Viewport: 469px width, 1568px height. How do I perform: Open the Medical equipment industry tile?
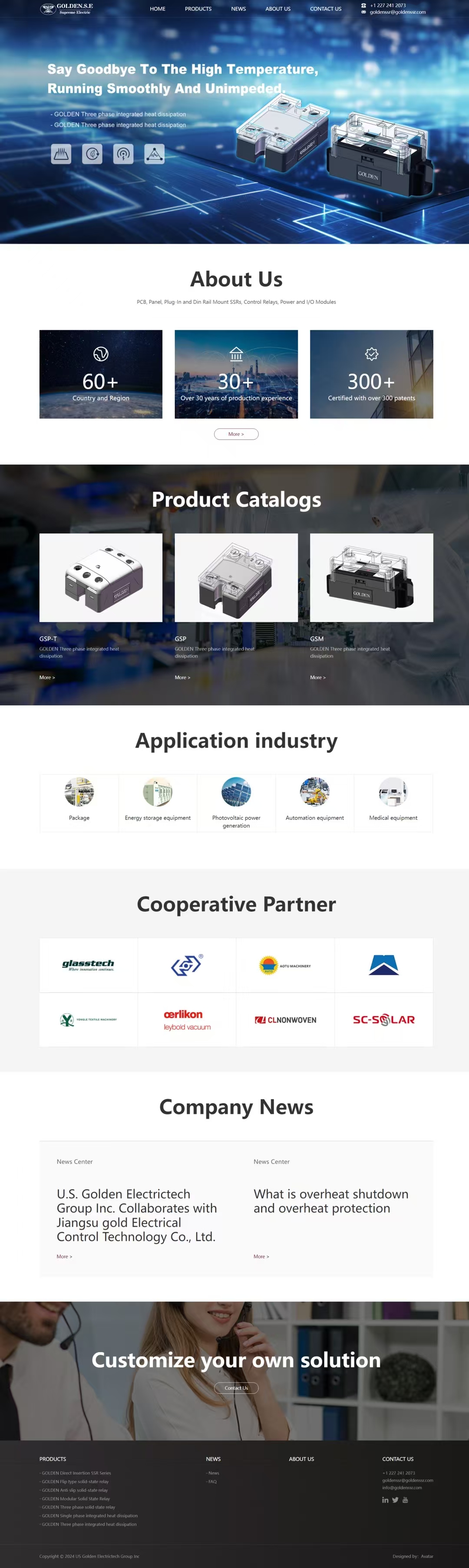(393, 801)
